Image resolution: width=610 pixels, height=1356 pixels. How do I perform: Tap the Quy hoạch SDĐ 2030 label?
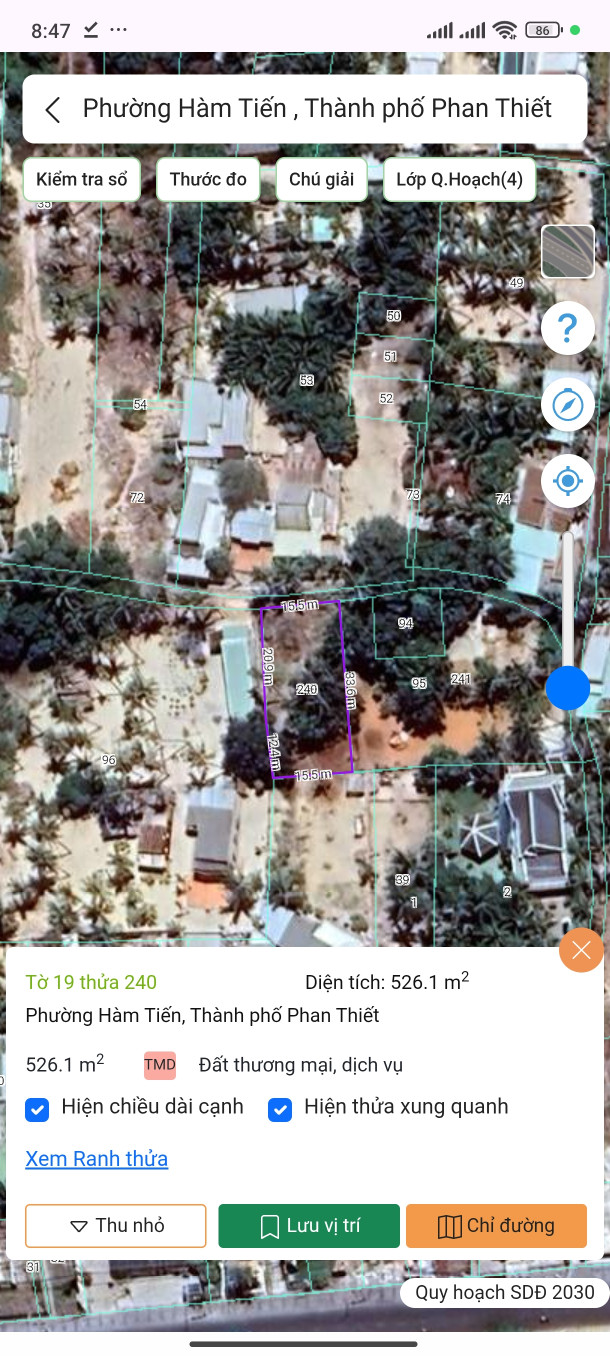click(505, 1292)
